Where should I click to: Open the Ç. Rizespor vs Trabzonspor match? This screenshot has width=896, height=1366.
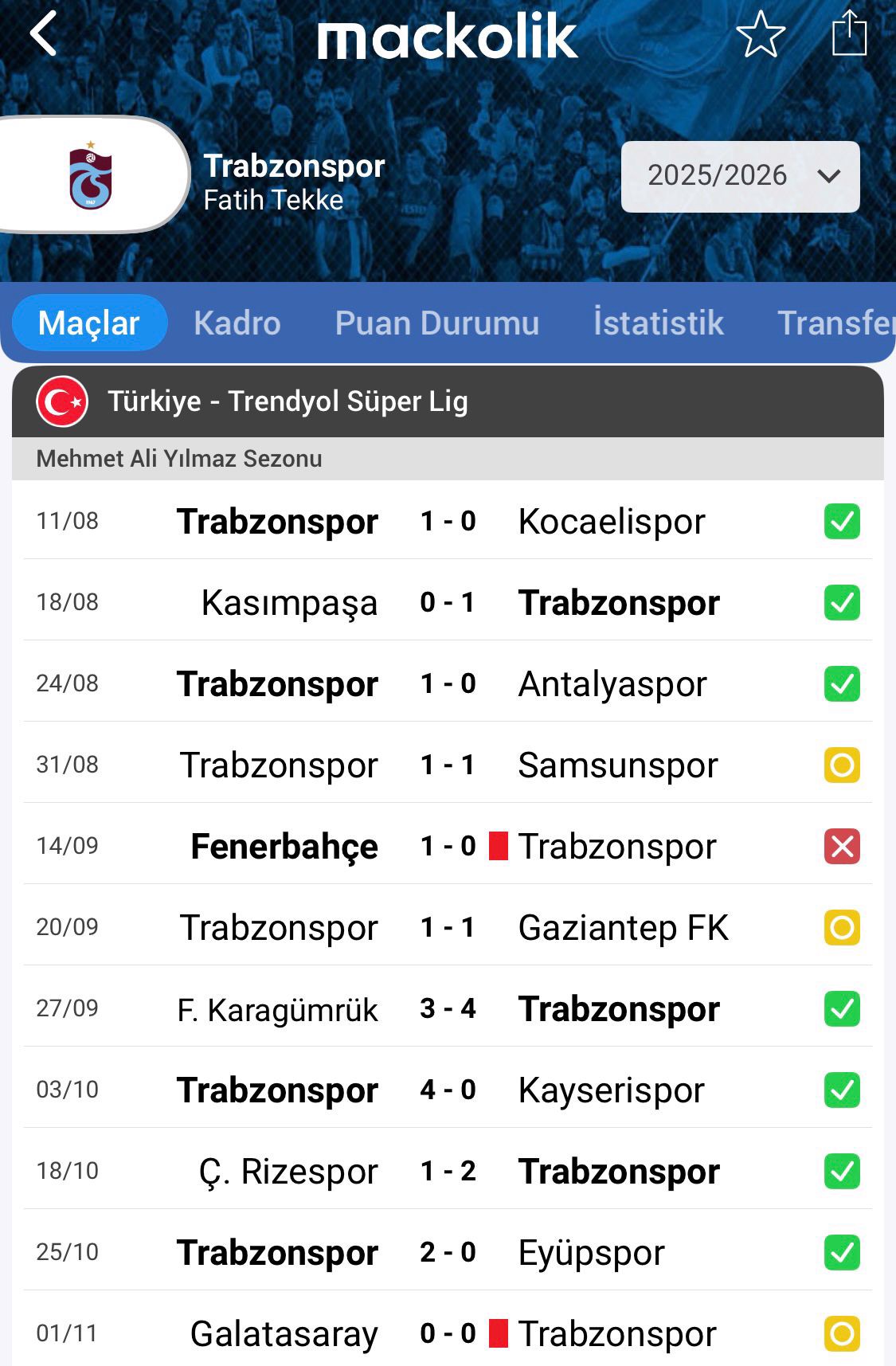coord(447,1172)
